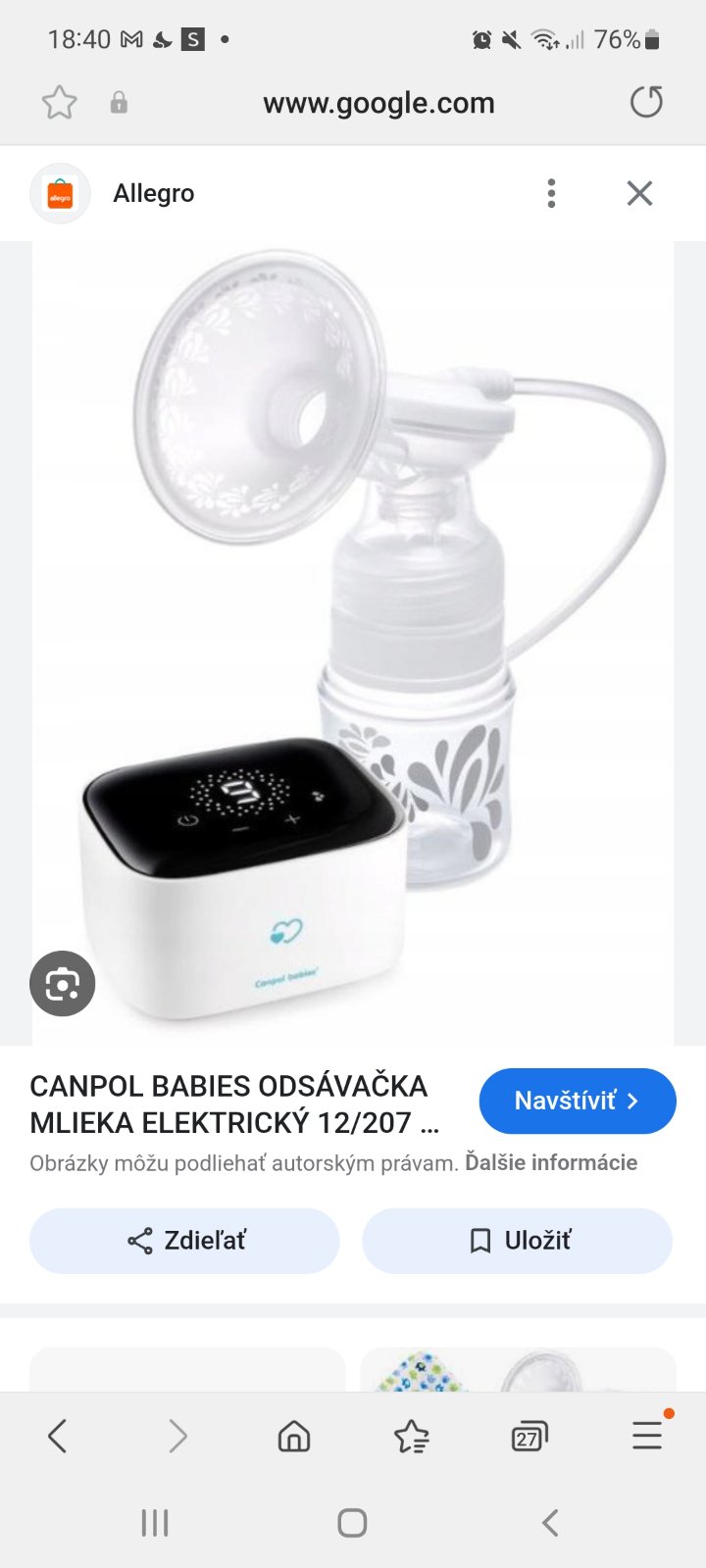706x1568 pixels.
Task: Search the image with Google Lens
Action: point(63,983)
